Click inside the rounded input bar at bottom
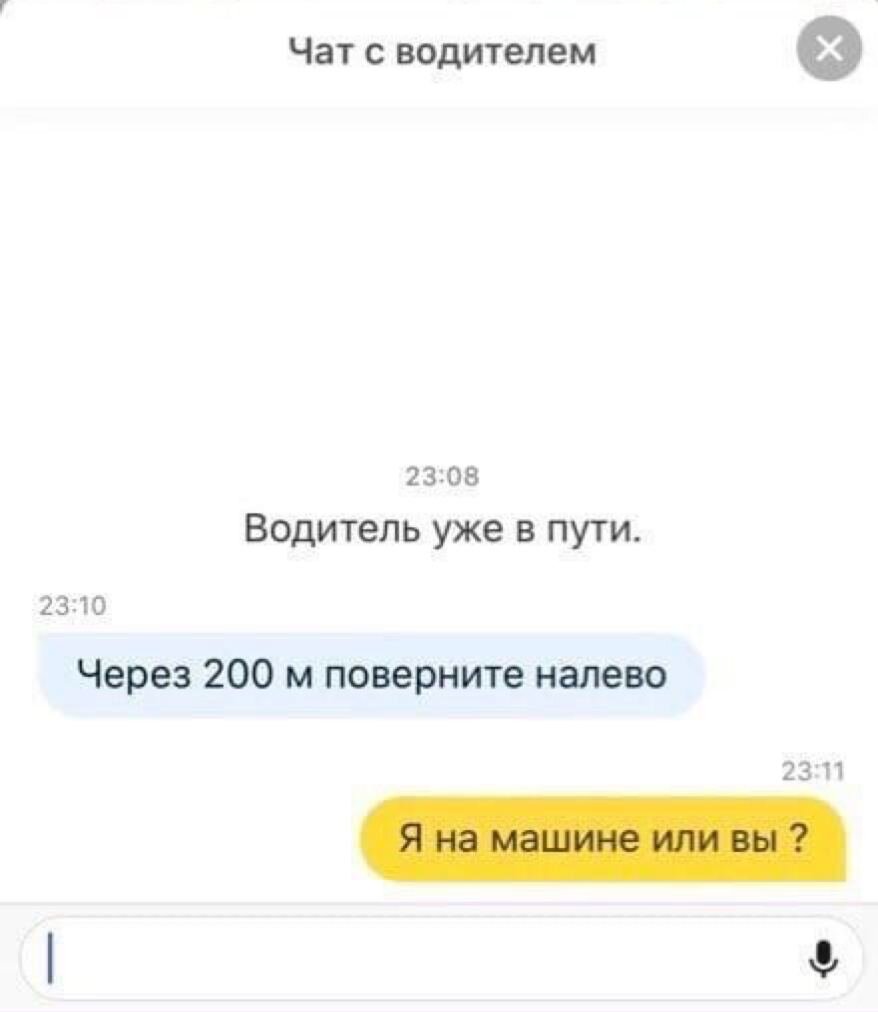The width and height of the screenshot is (878, 1012). coord(400,958)
